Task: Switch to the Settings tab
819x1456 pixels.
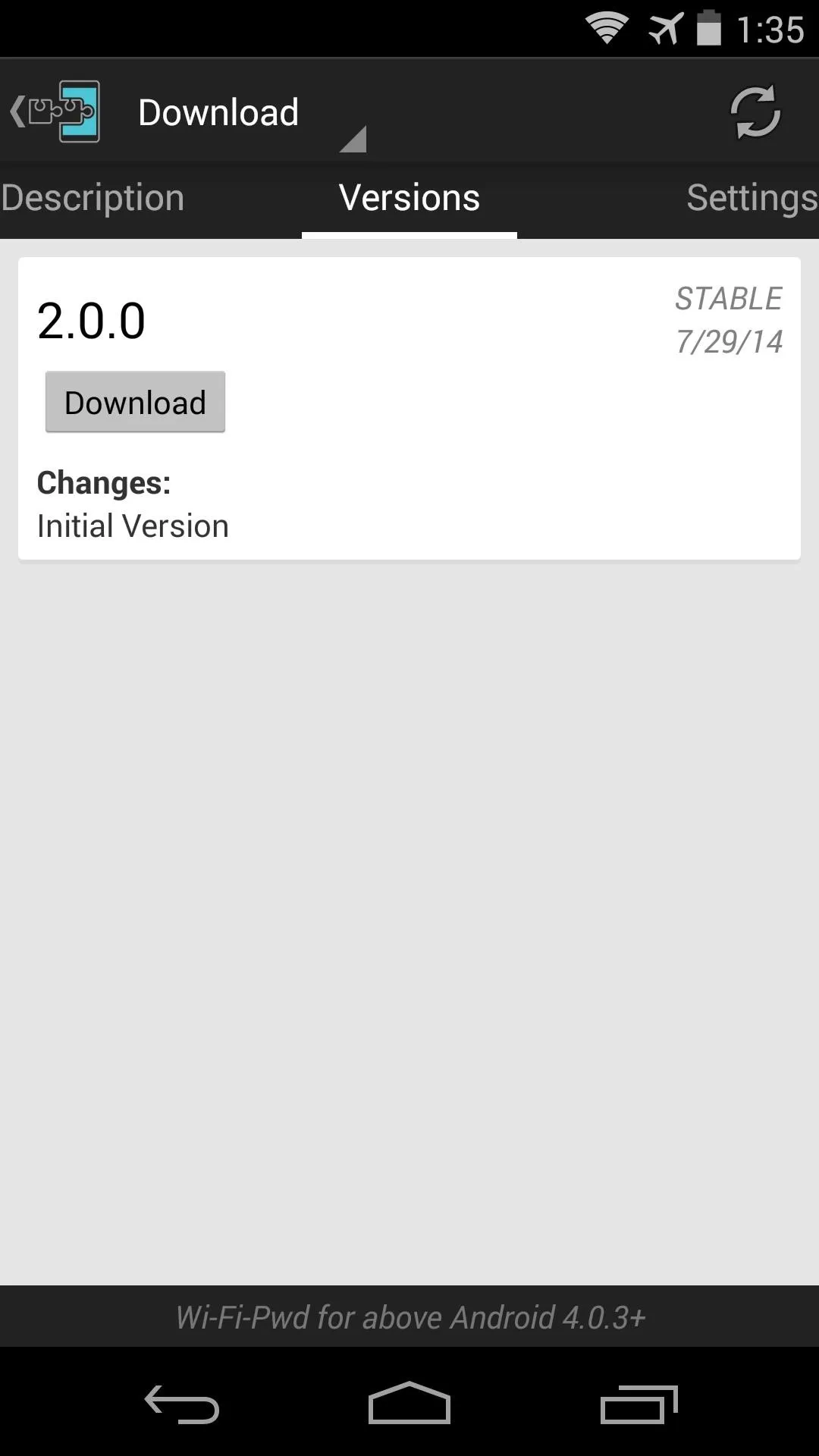Action: 752,199
